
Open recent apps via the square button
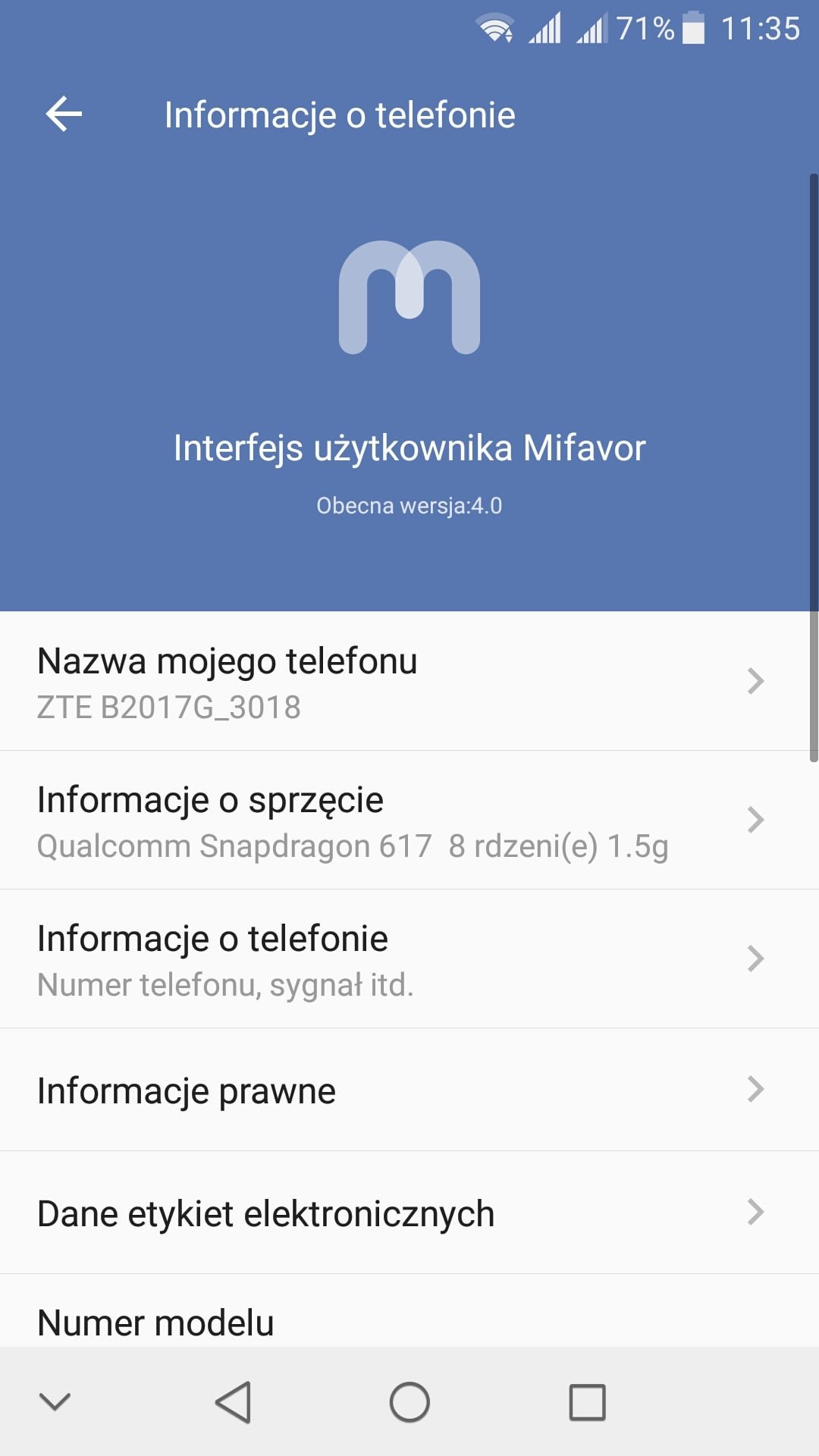(588, 1402)
